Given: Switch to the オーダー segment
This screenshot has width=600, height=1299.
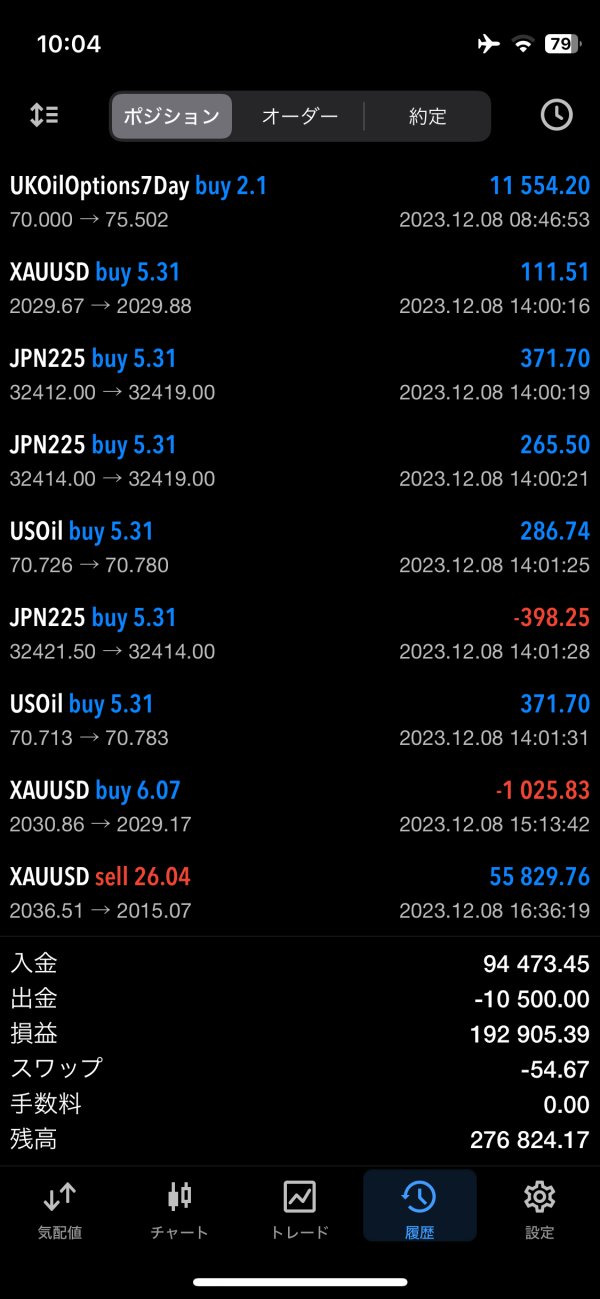Looking at the screenshot, I should 300,116.
